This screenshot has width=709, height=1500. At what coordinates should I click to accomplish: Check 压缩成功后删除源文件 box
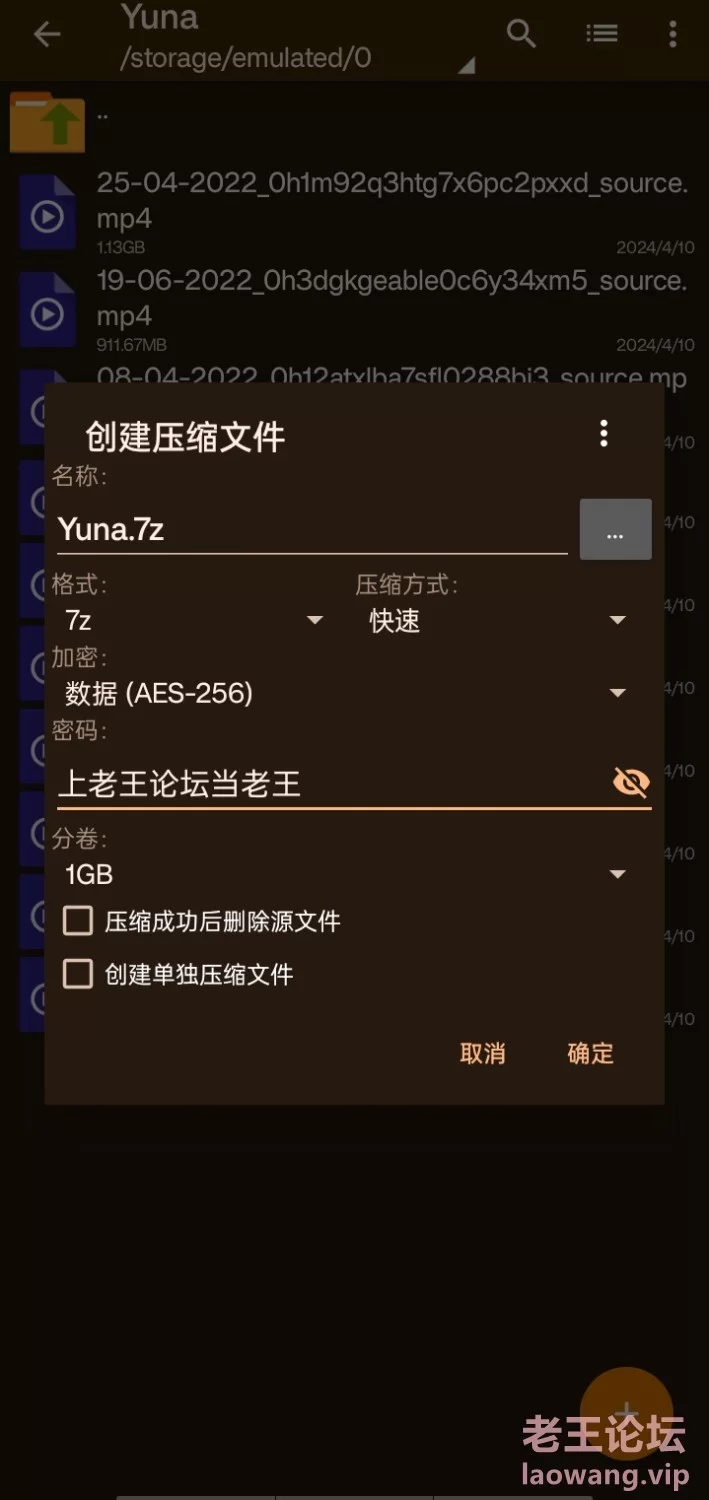click(78, 921)
